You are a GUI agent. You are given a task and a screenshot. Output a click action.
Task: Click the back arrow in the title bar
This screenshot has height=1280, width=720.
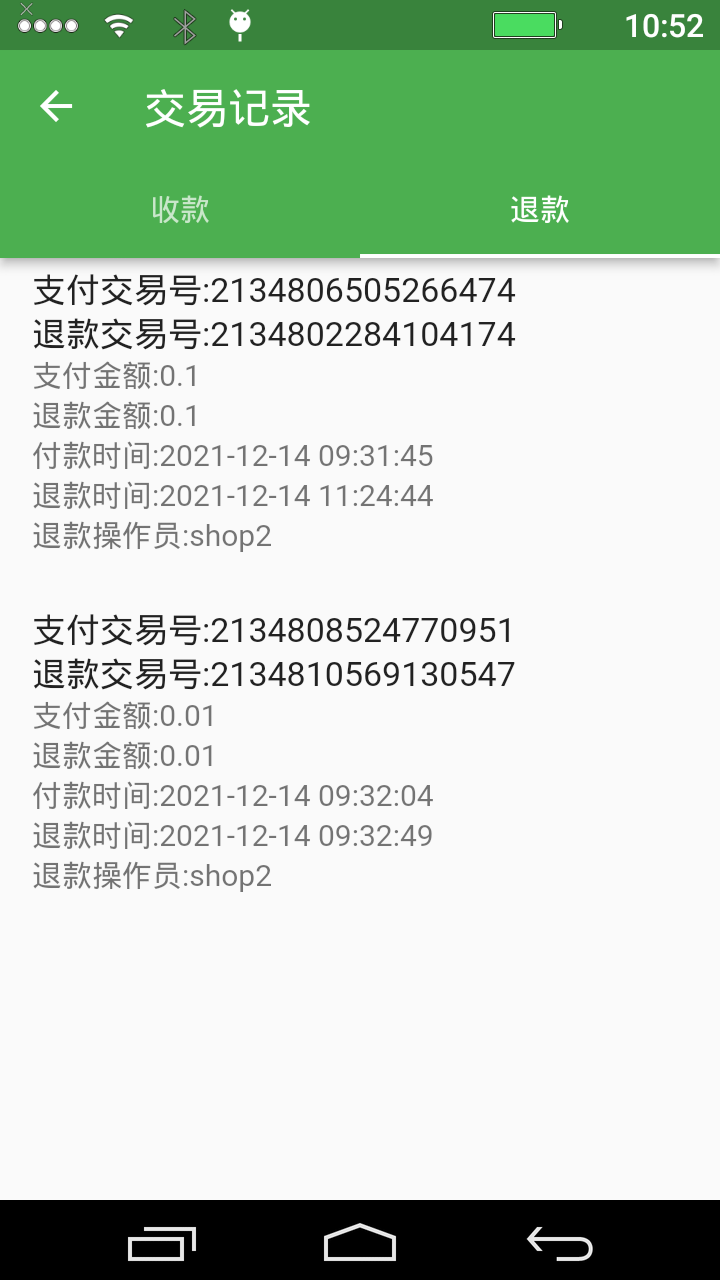(55, 106)
